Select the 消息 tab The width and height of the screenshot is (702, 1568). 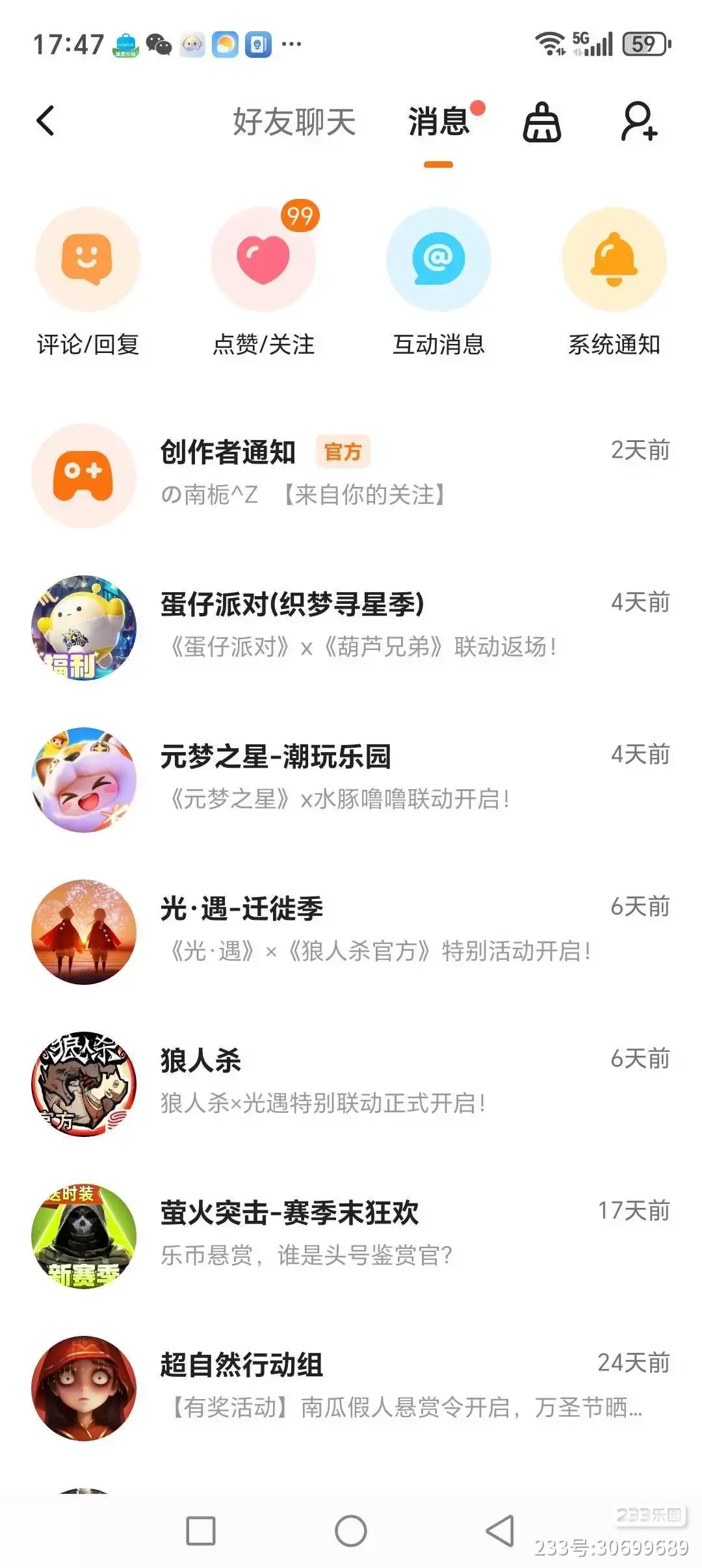tap(439, 122)
